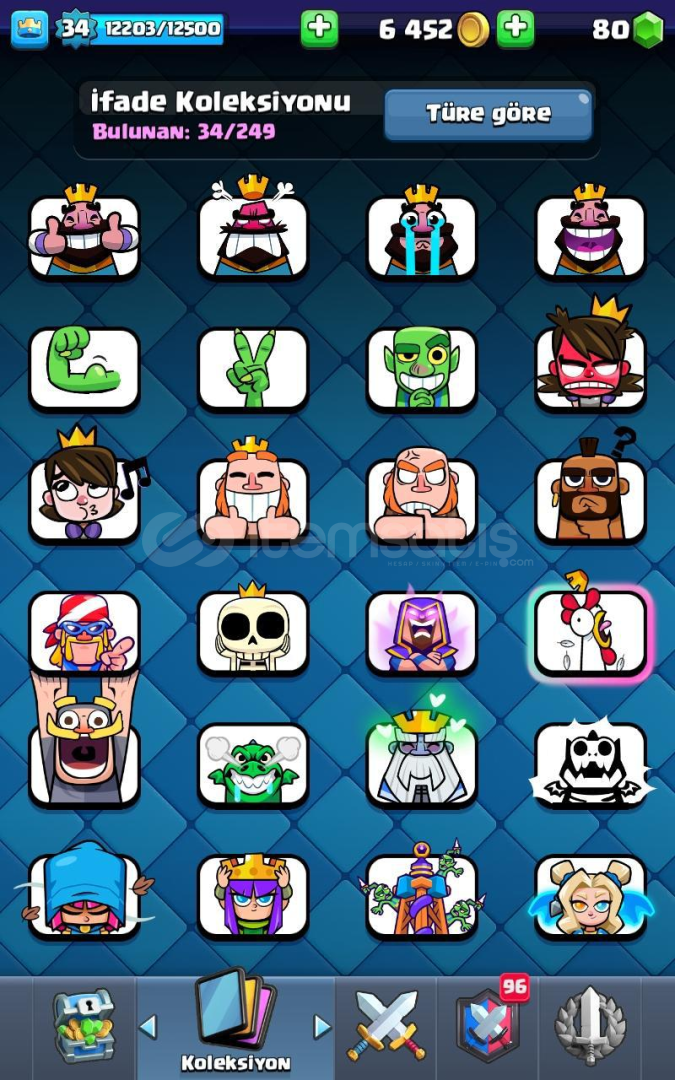The width and height of the screenshot is (675, 1080).
Task: Choose the green peace-sign hand emote
Action: [x=253, y=368]
